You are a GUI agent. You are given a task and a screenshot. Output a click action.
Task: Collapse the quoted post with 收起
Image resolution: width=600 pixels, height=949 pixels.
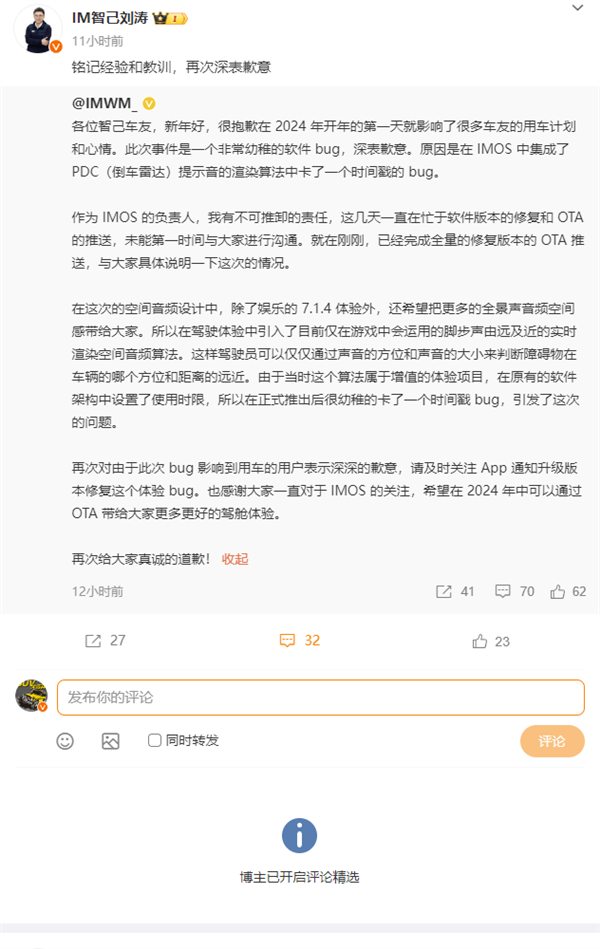235,559
